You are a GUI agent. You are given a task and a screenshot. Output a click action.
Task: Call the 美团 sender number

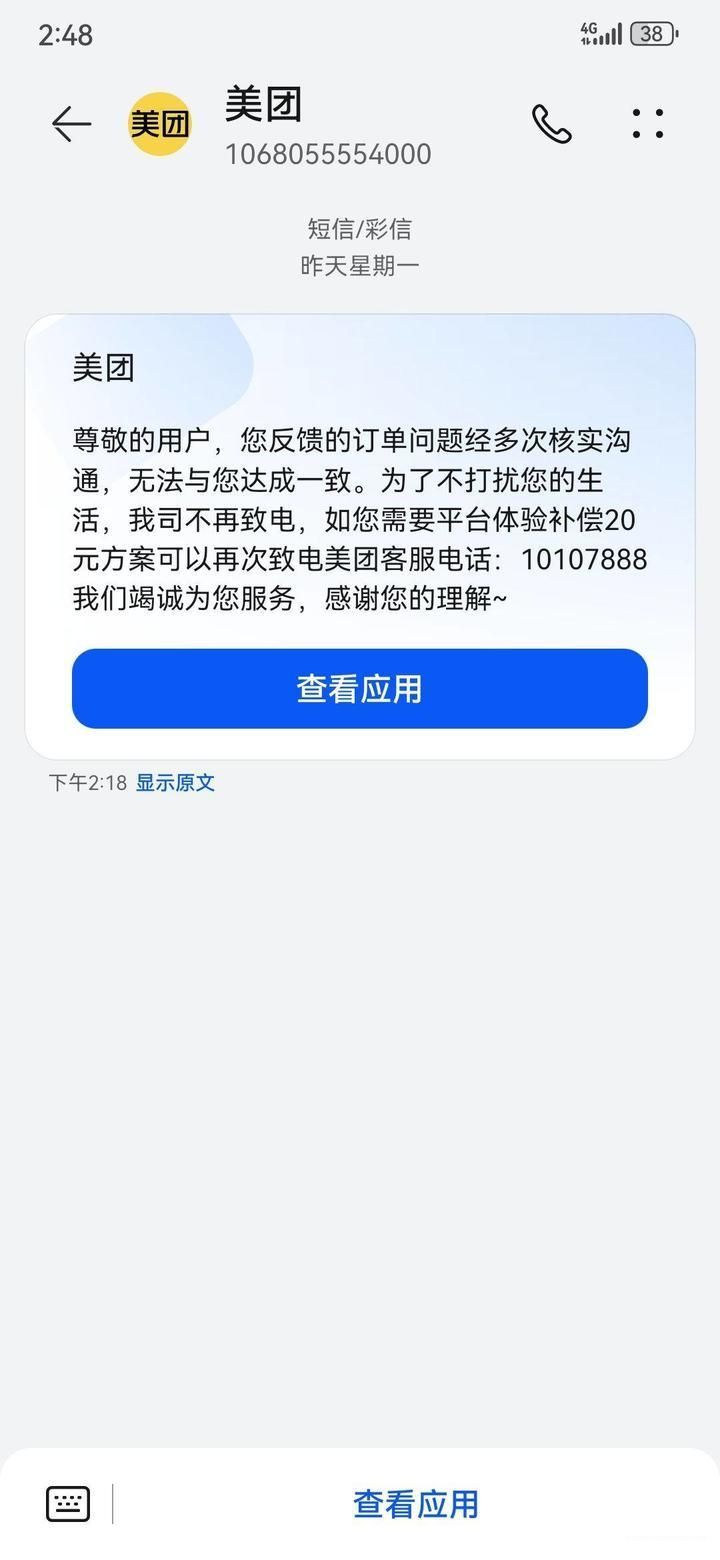[551, 124]
